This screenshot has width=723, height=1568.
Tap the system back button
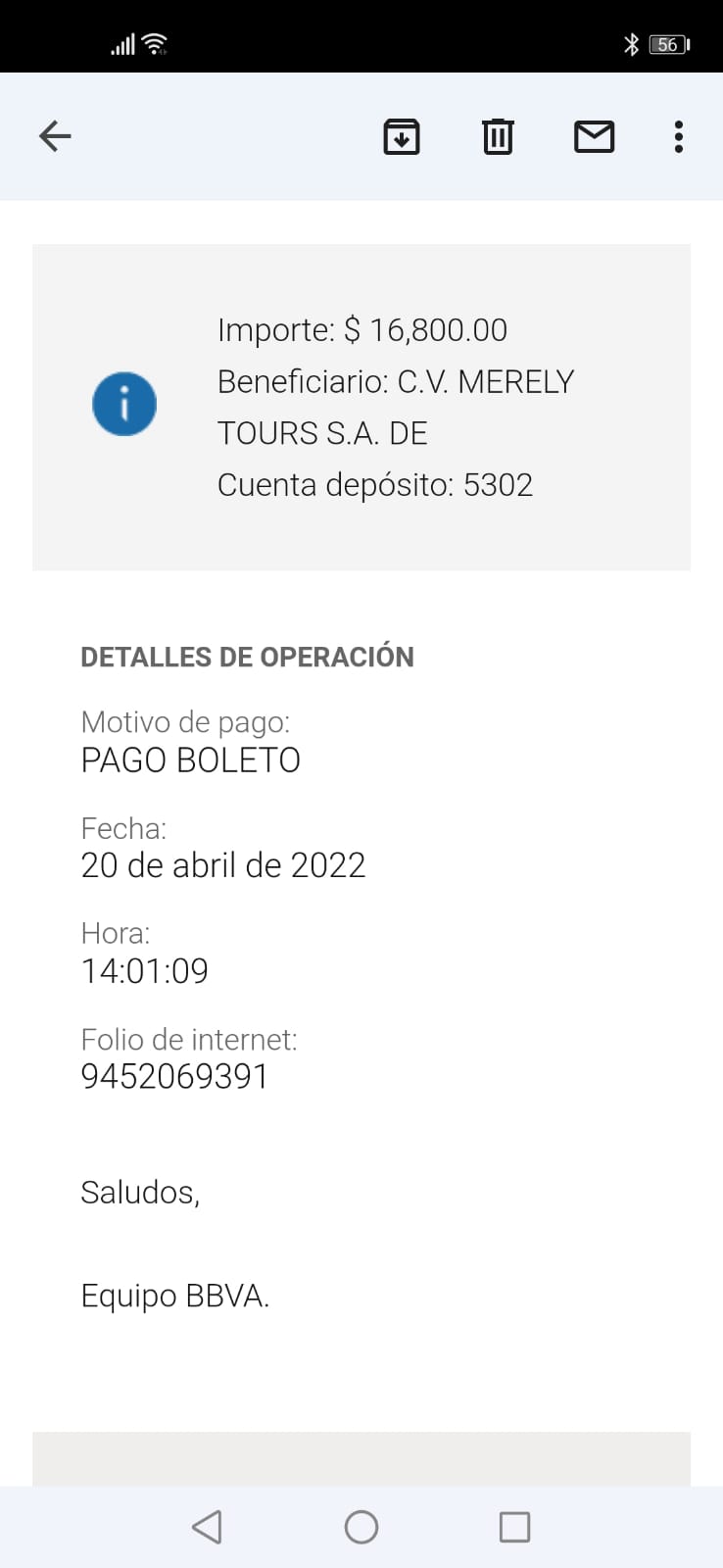(x=207, y=1527)
